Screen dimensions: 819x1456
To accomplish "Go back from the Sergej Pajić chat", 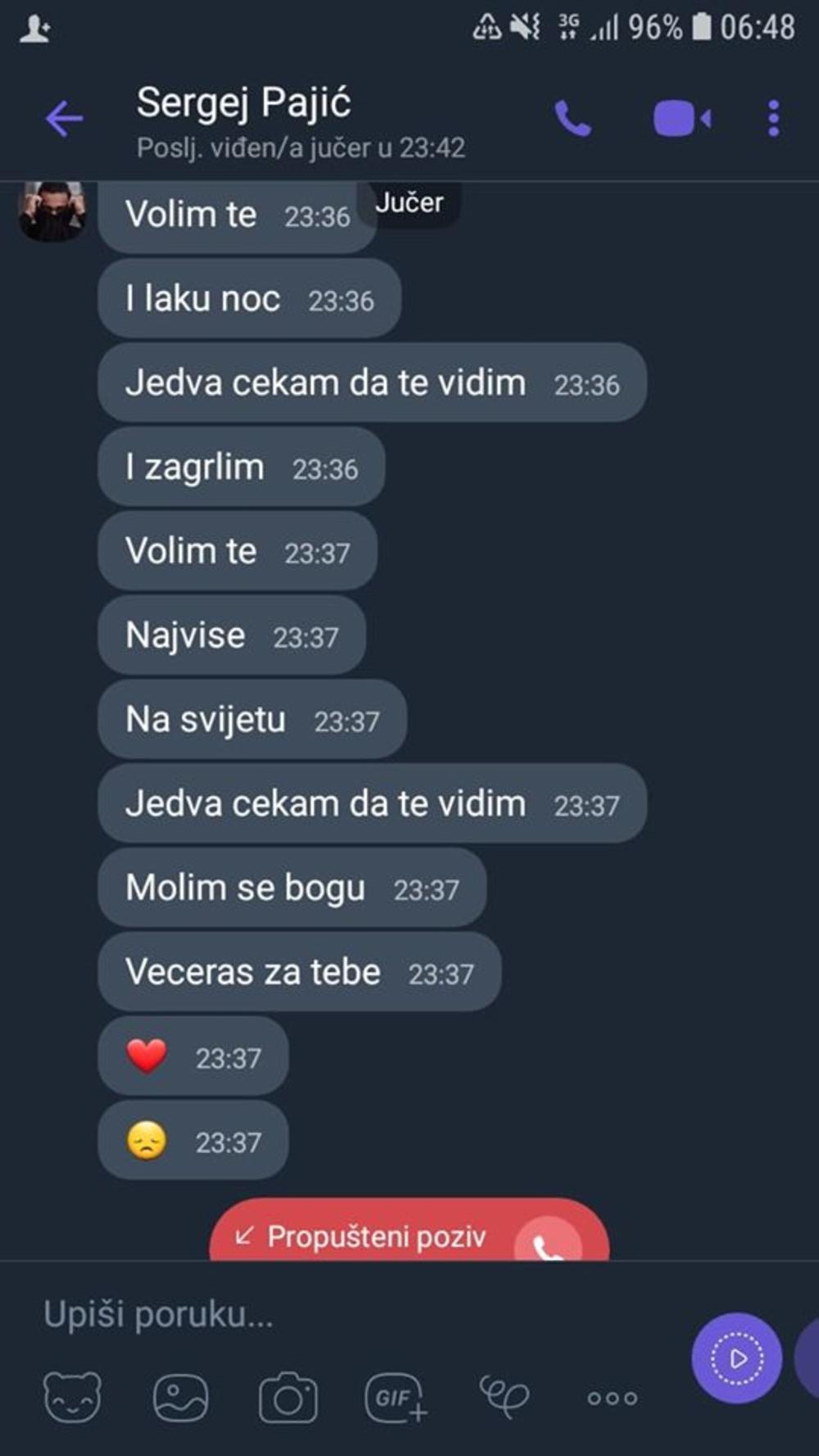I will click(64, 120).
